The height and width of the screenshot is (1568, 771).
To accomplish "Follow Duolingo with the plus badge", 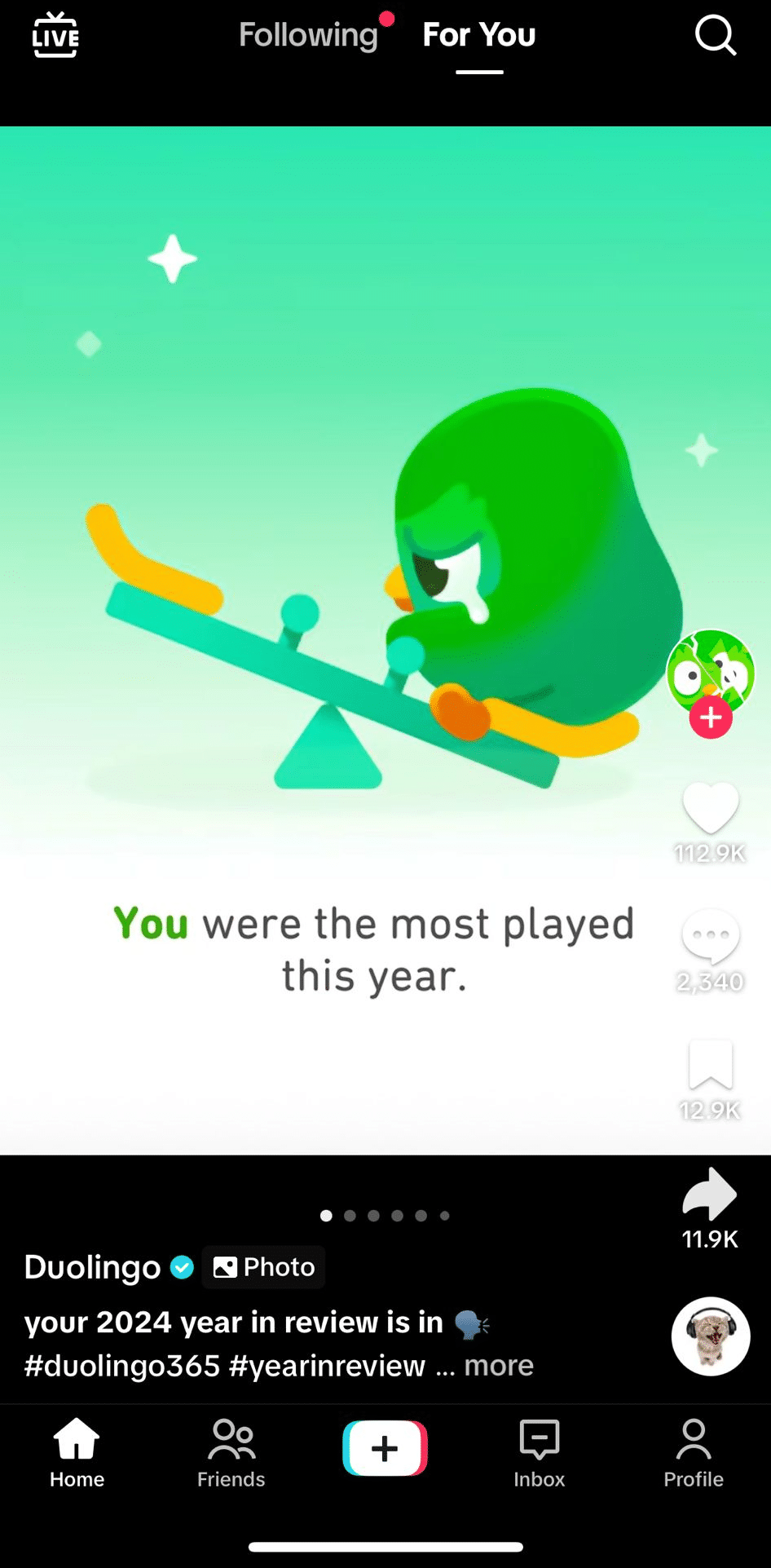I will point(711,718).
